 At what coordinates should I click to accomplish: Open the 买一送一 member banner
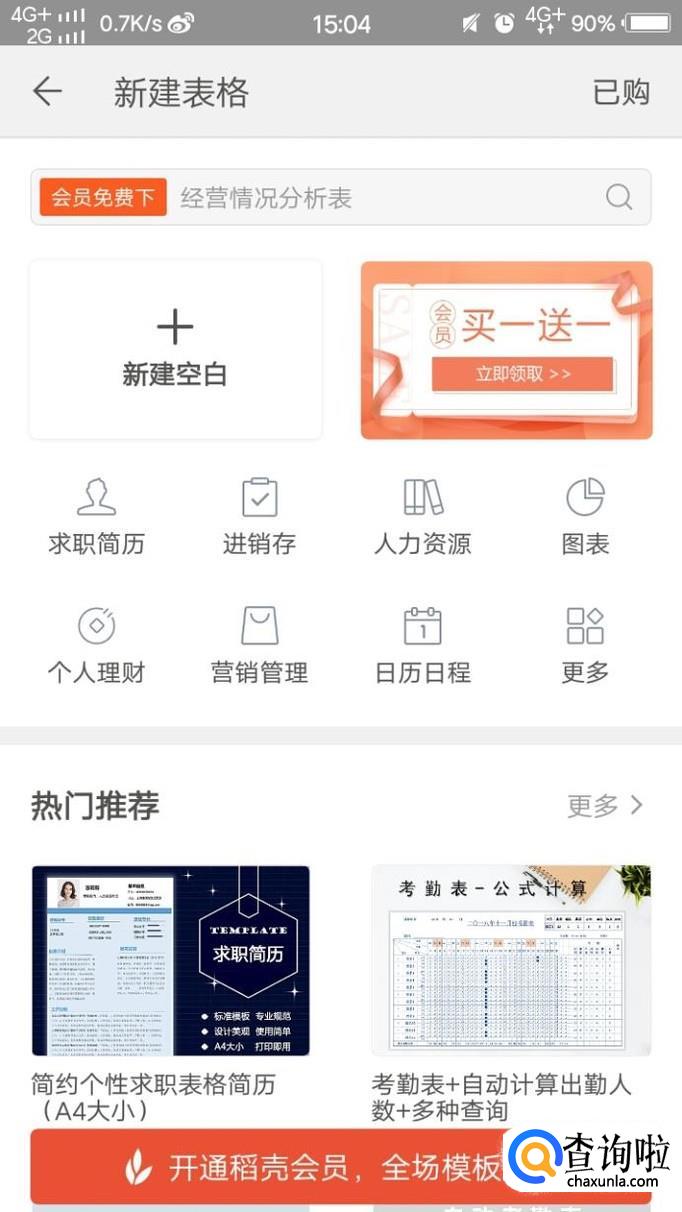pyautogui.click(x=506, y=349)
